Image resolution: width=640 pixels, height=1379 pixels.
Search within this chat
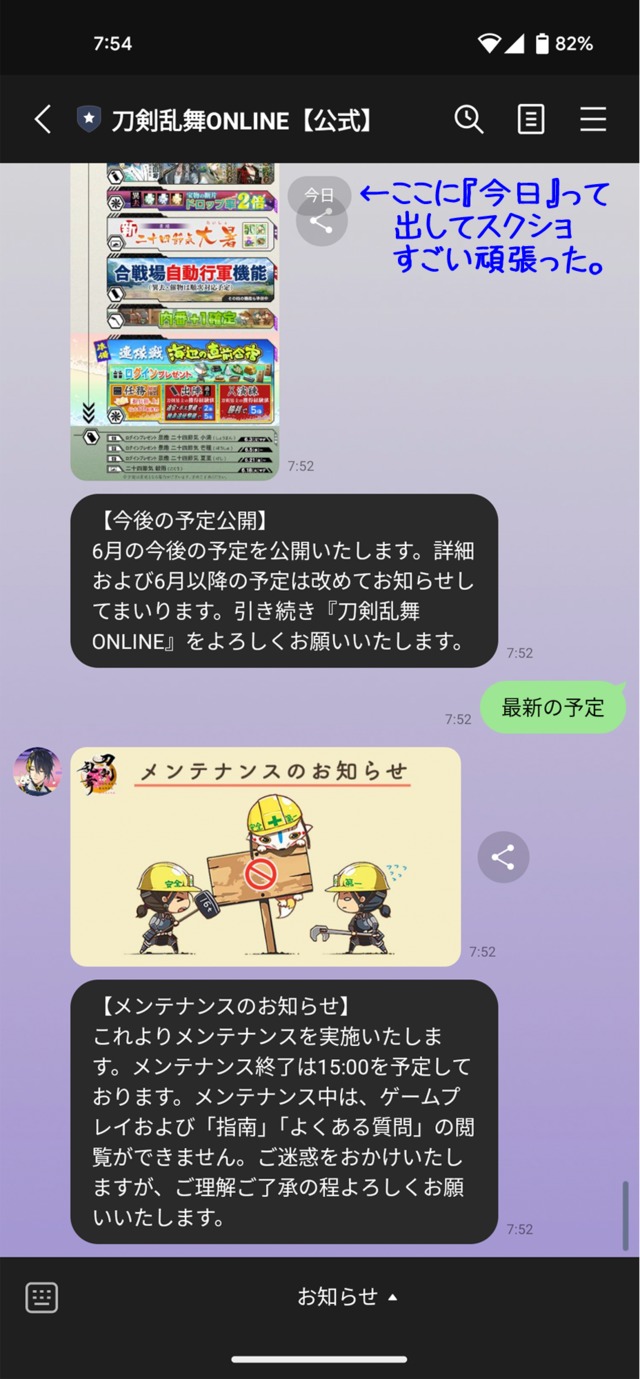[469, 120]
